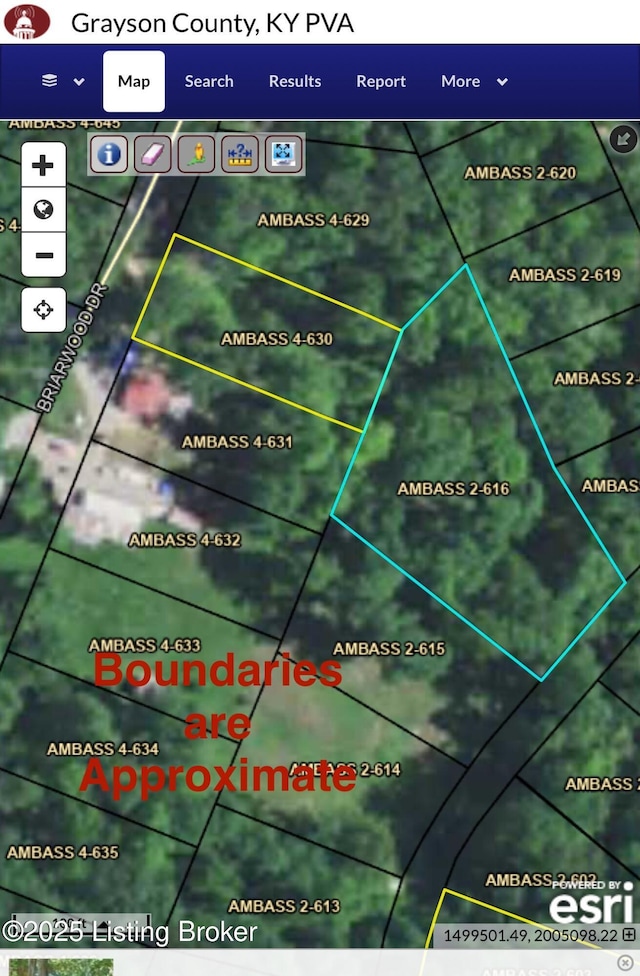Select the eraser clear tool

click(152, 154)
